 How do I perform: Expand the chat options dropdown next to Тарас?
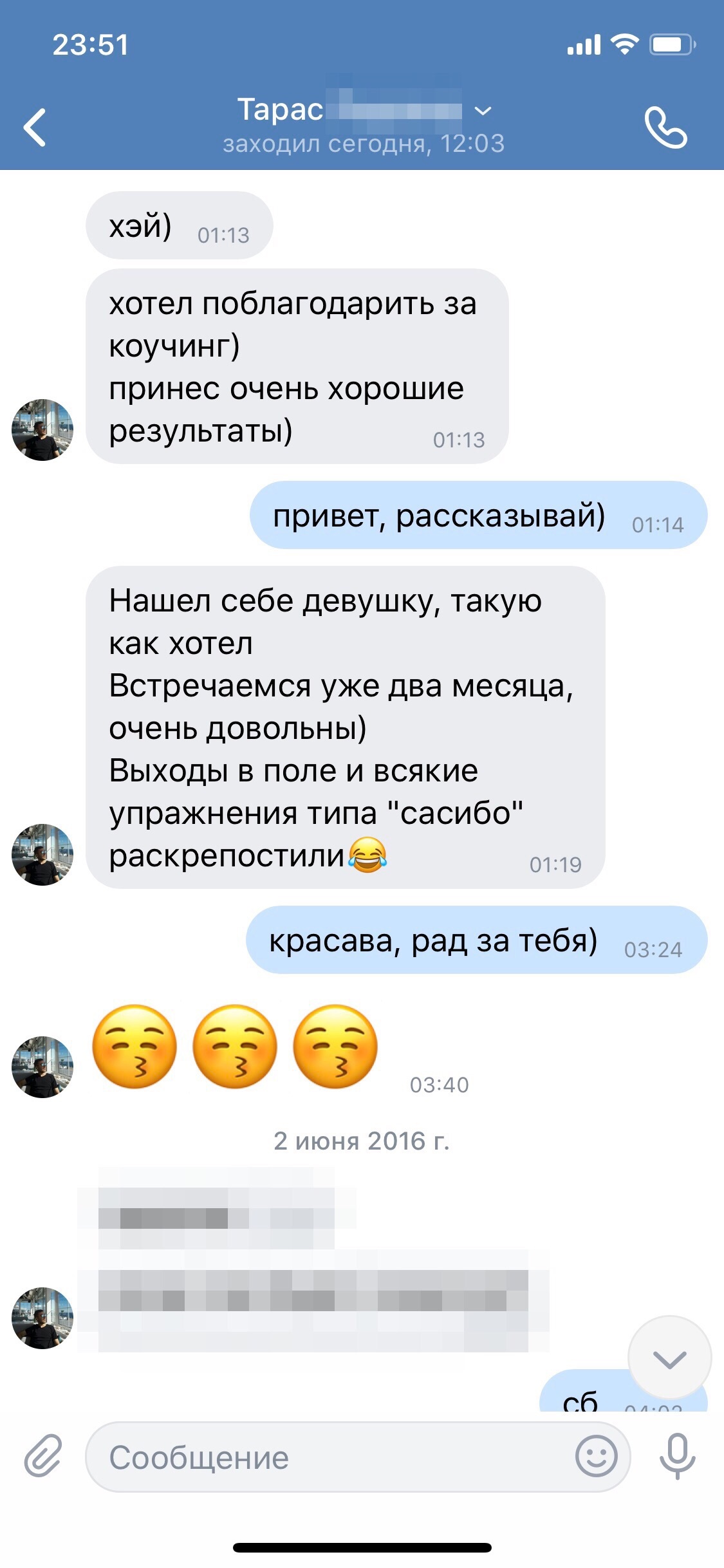[483, 111]
